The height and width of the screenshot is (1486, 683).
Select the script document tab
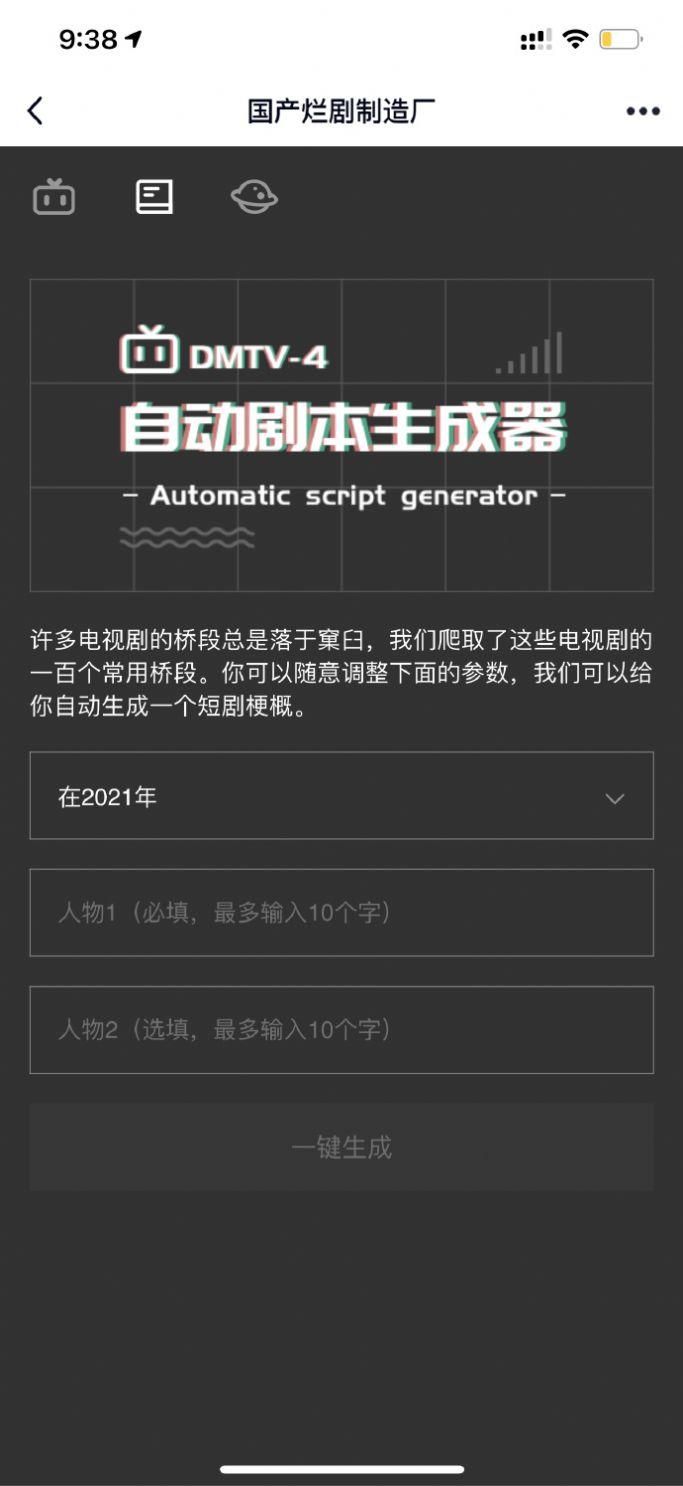click(154, 197)
